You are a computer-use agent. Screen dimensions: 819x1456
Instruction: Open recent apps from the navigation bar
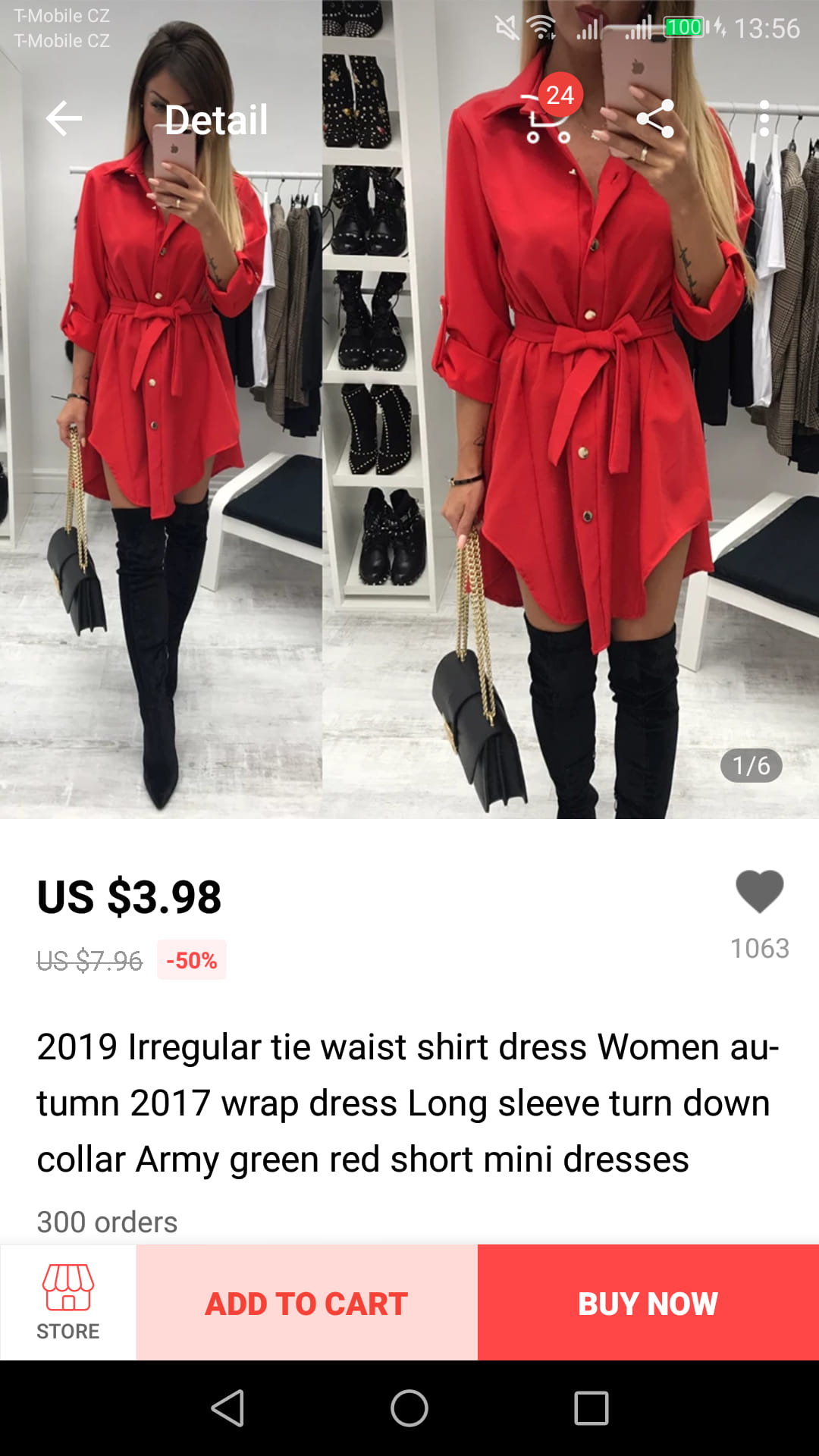591,1408
